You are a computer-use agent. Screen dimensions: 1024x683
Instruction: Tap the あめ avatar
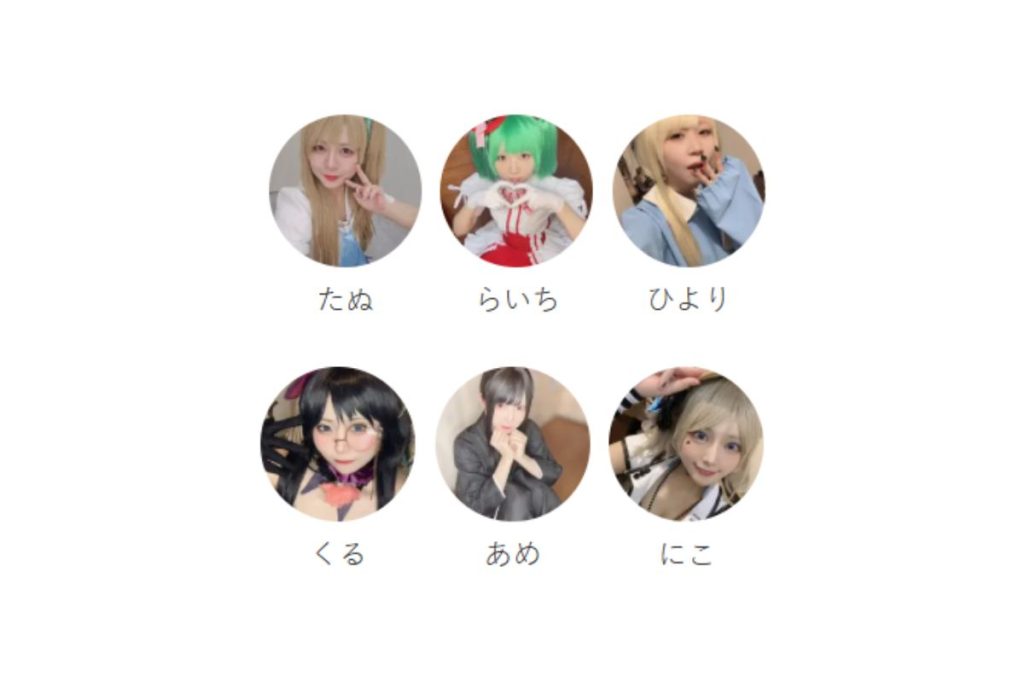click(x=512, y=443)
